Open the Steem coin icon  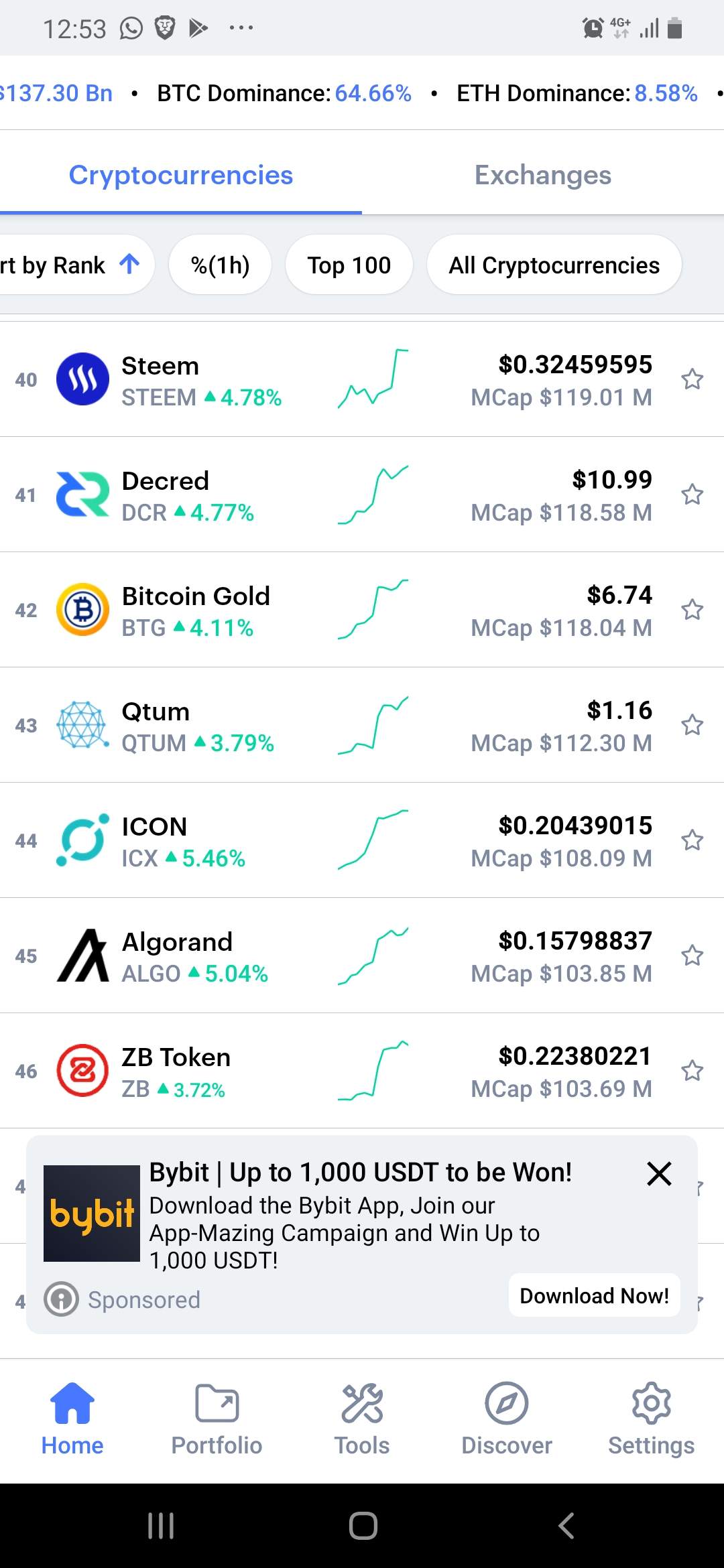point(82,379)
